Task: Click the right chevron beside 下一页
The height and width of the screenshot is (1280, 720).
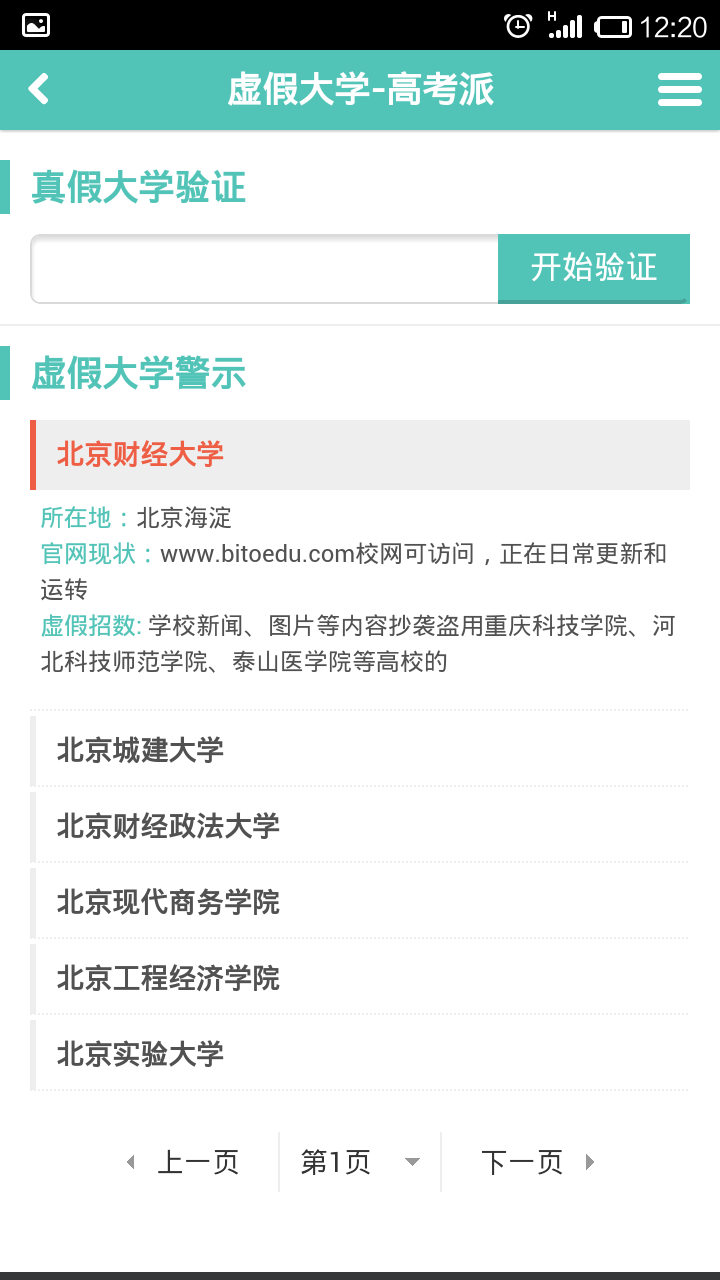Action: click(590, 1162)
